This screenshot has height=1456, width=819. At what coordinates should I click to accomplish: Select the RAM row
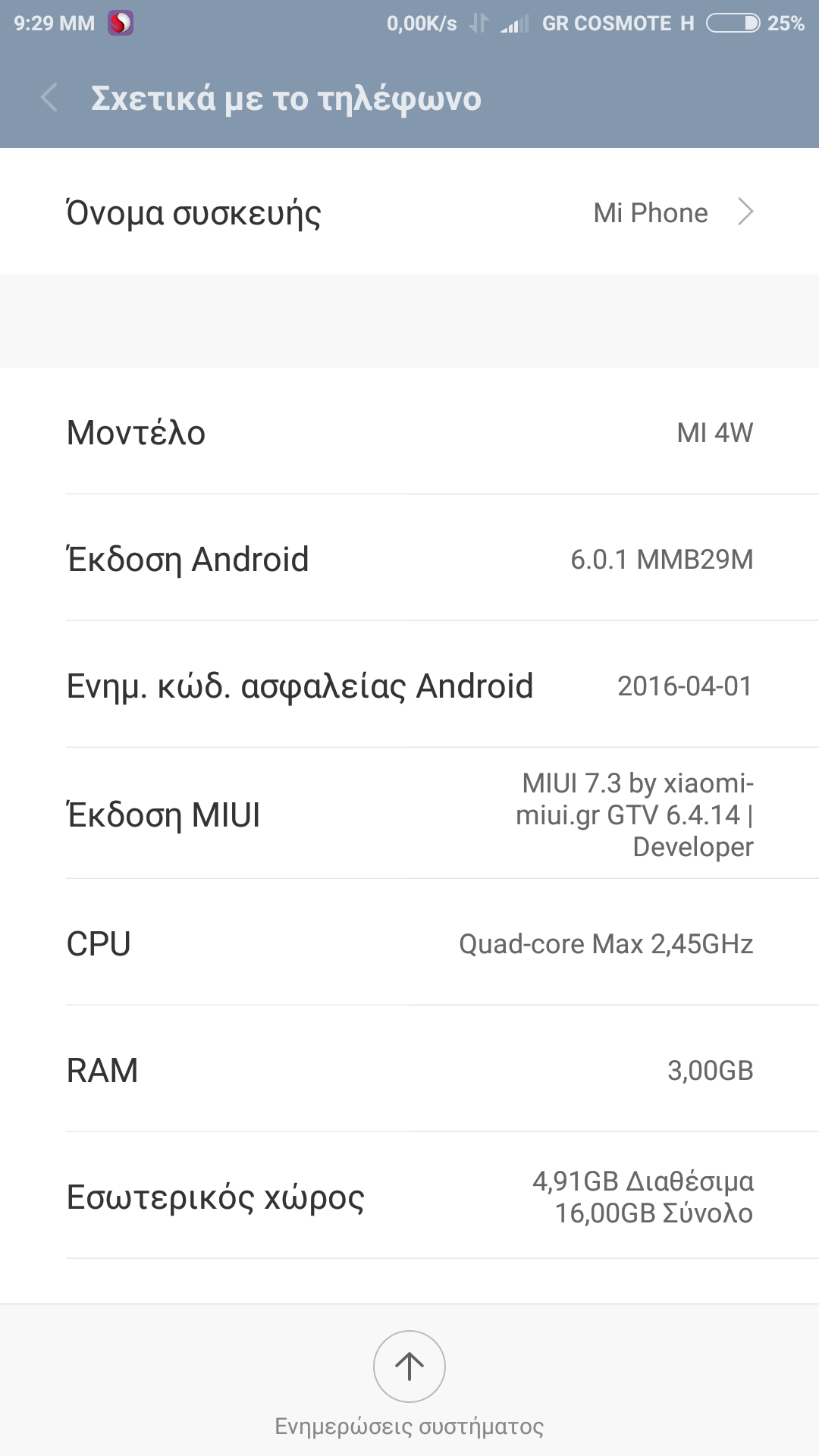coord(409,1070)
